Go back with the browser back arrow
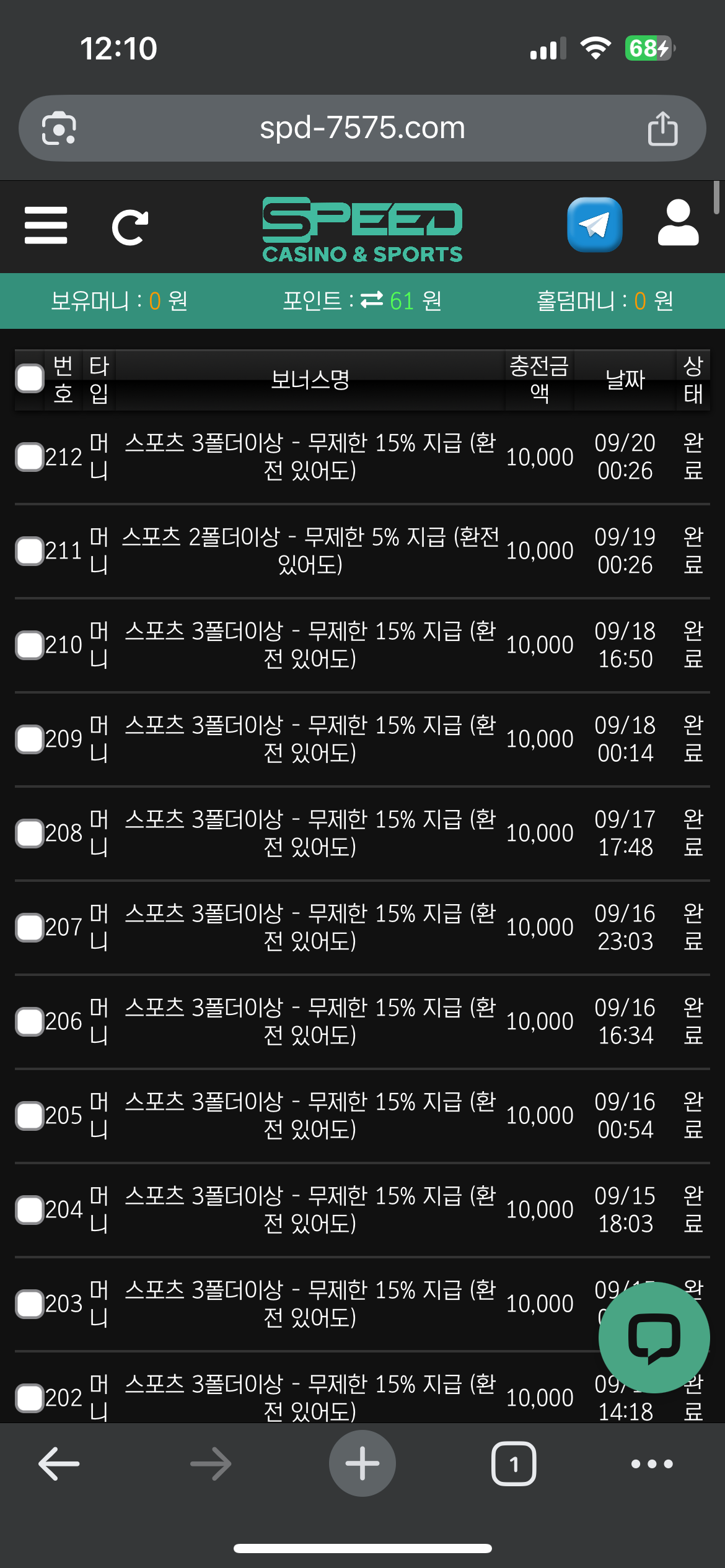Image resolution: width=725 pixels, height=1568 pixels. (59, 1464)
